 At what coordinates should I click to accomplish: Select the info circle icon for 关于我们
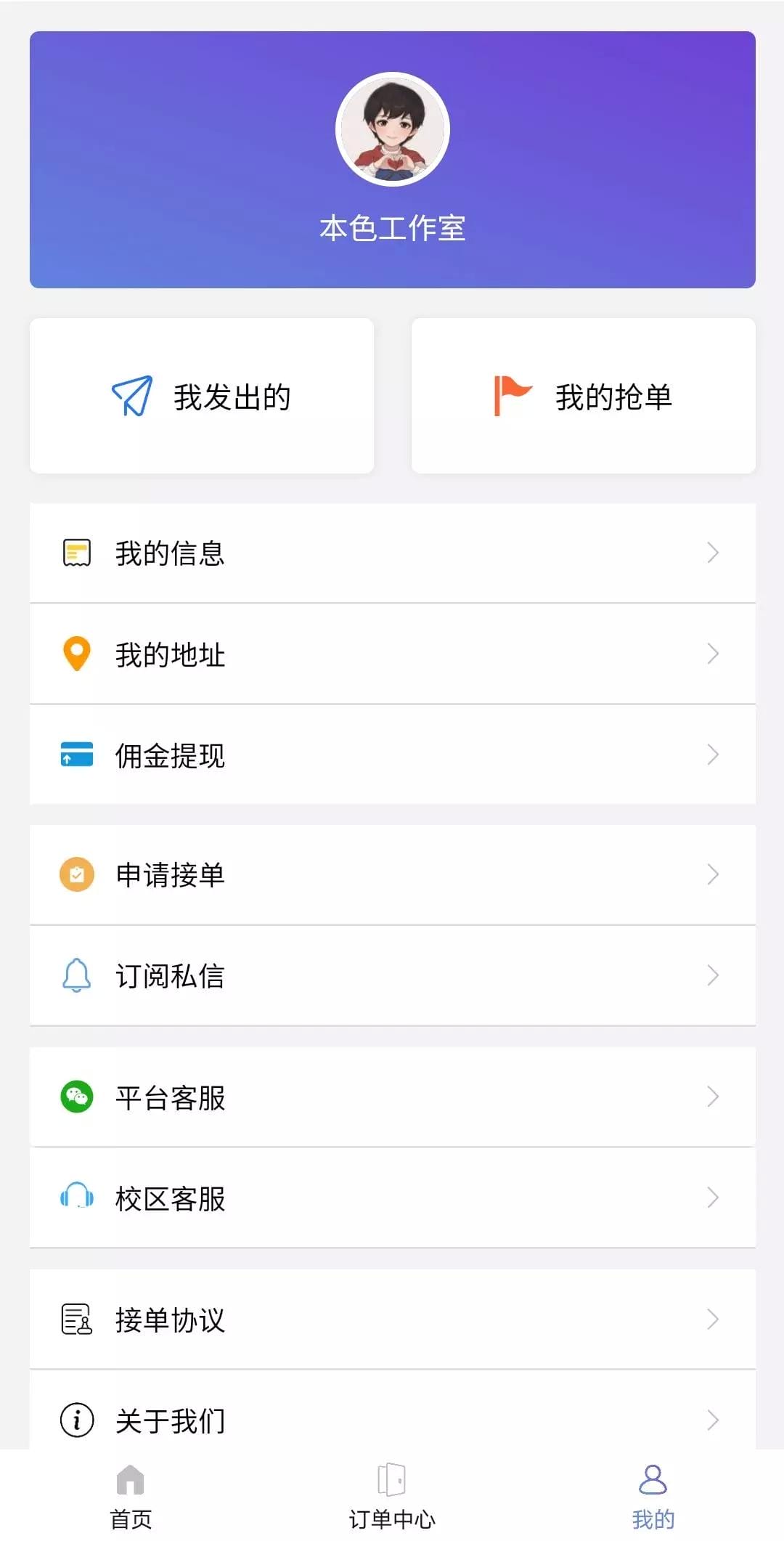point(75,1421)
